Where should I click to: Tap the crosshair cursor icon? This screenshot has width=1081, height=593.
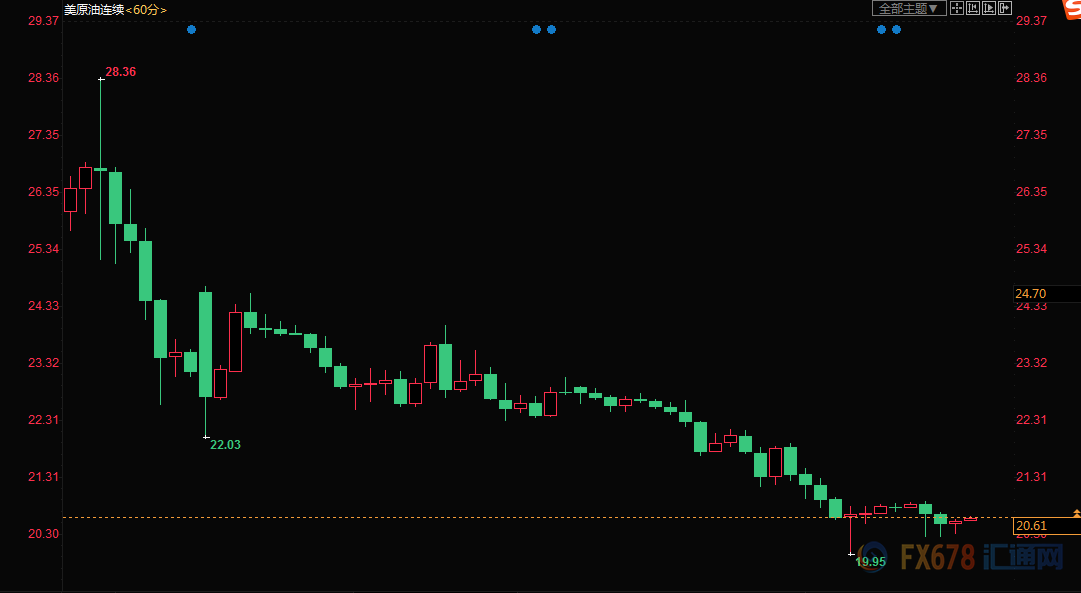(x=957, y=8)
